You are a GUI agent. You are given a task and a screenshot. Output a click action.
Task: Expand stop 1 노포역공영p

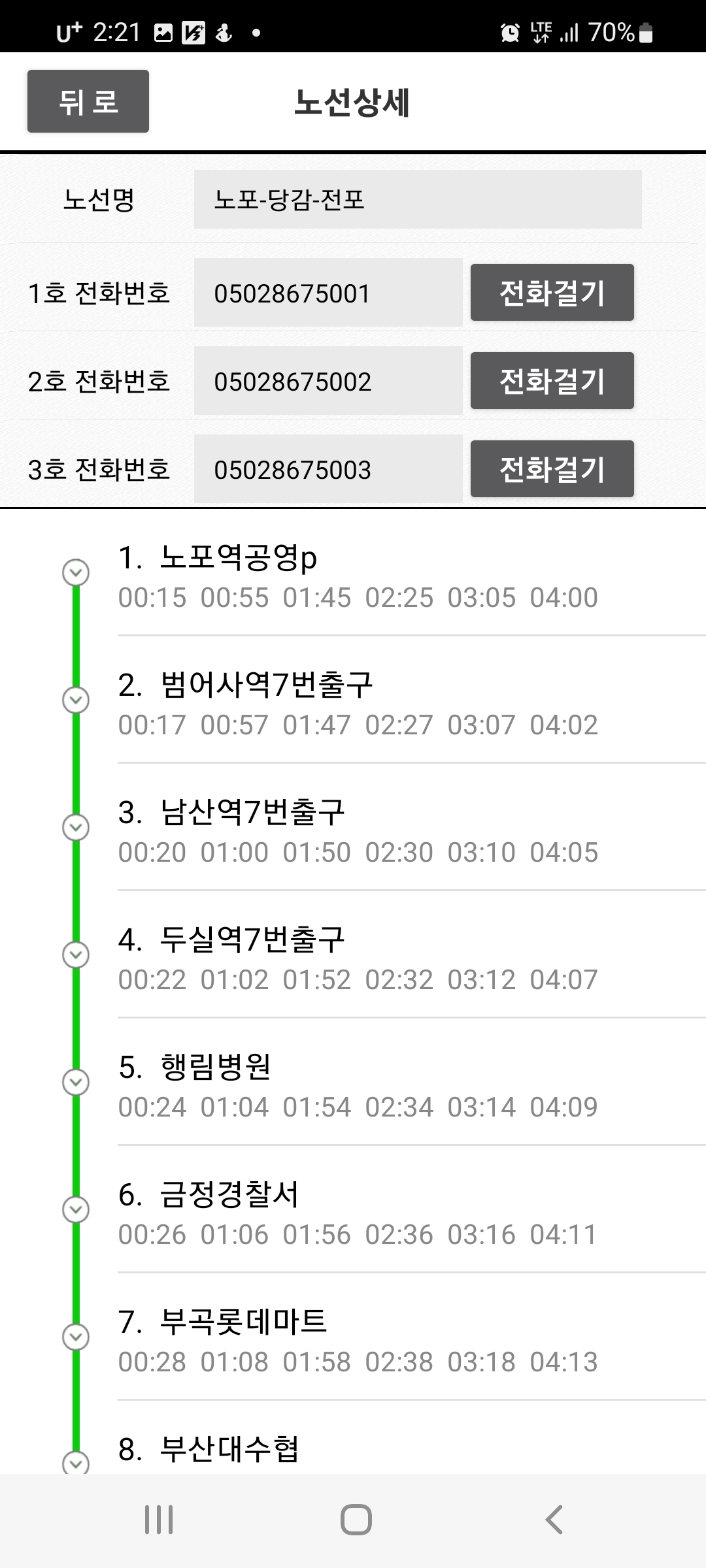point(76,572)
